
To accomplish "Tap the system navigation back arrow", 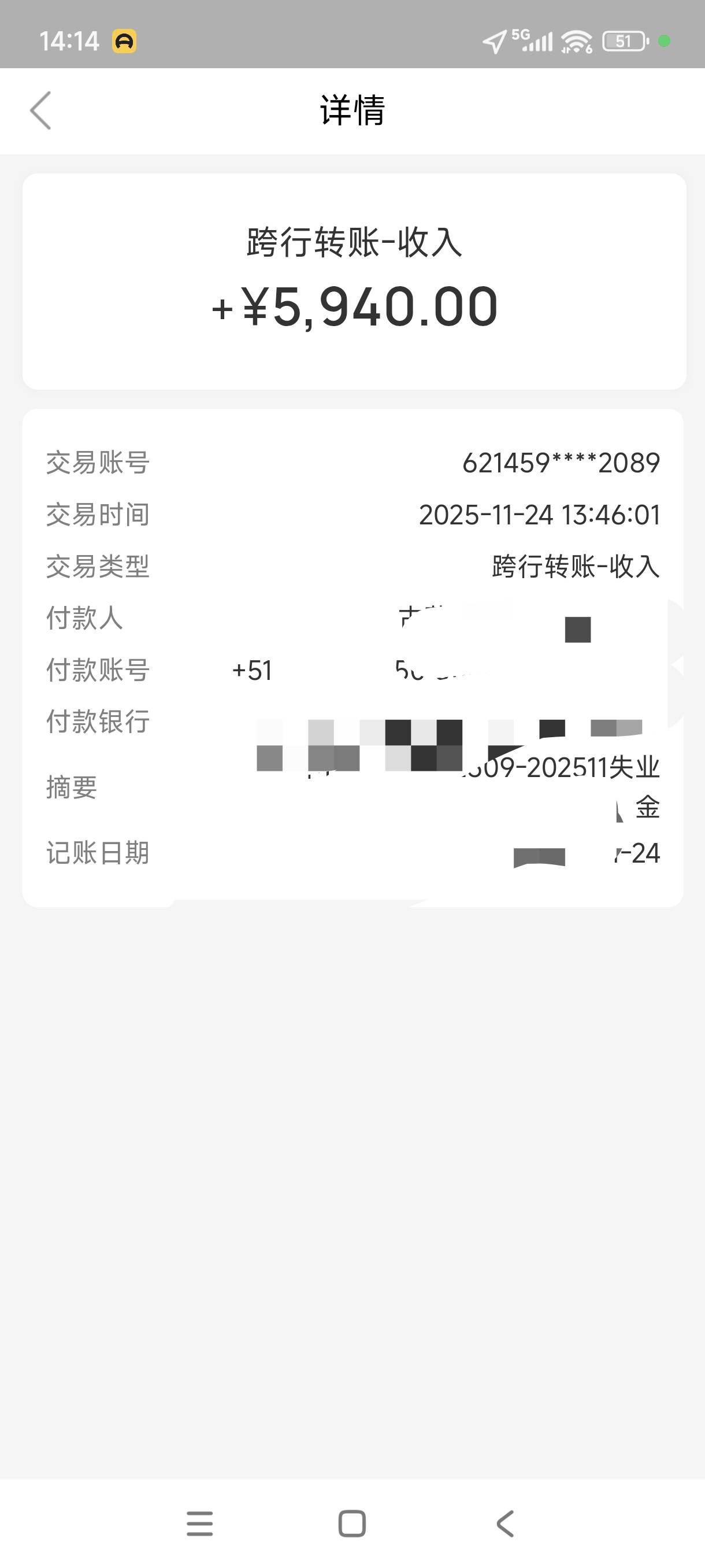I will click(505, 1523).
